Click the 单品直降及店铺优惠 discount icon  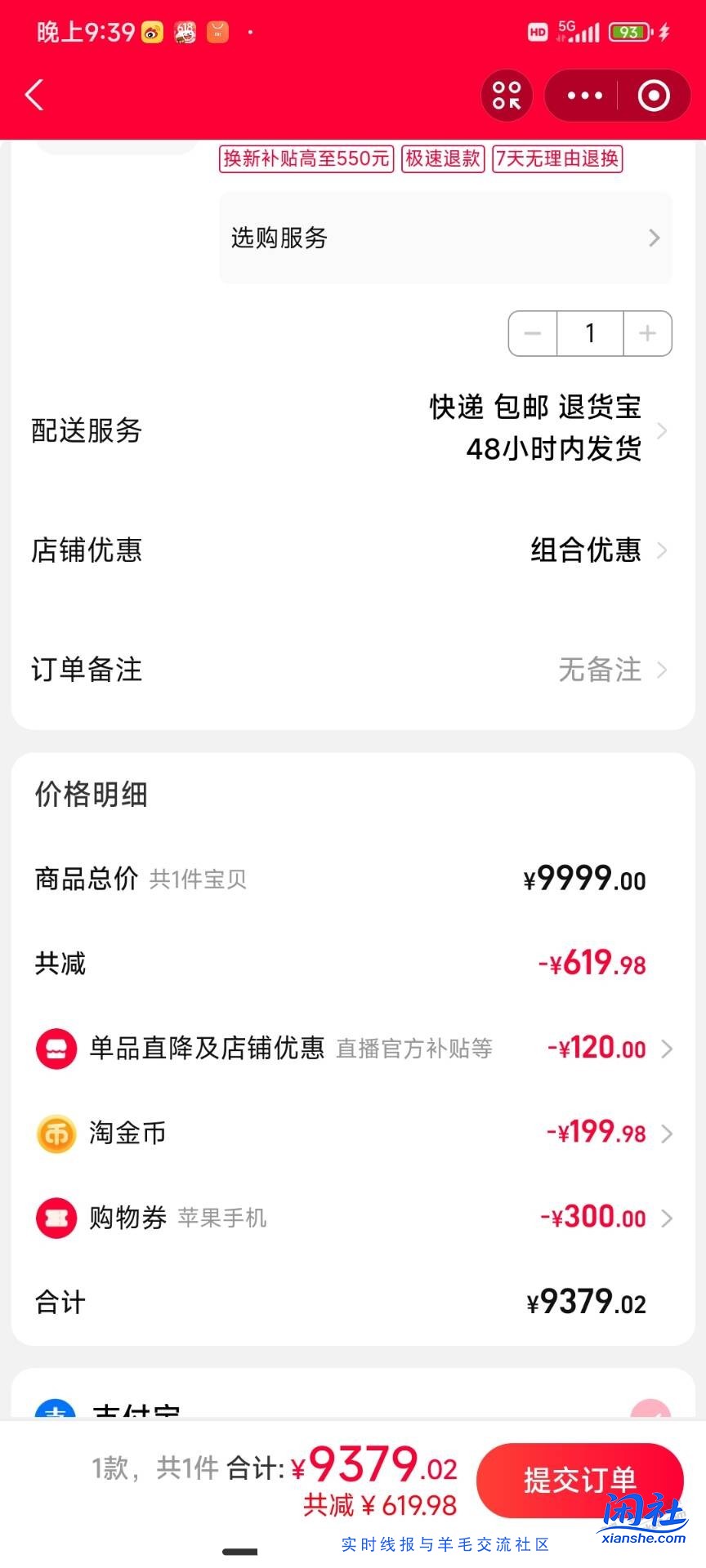56,1049
